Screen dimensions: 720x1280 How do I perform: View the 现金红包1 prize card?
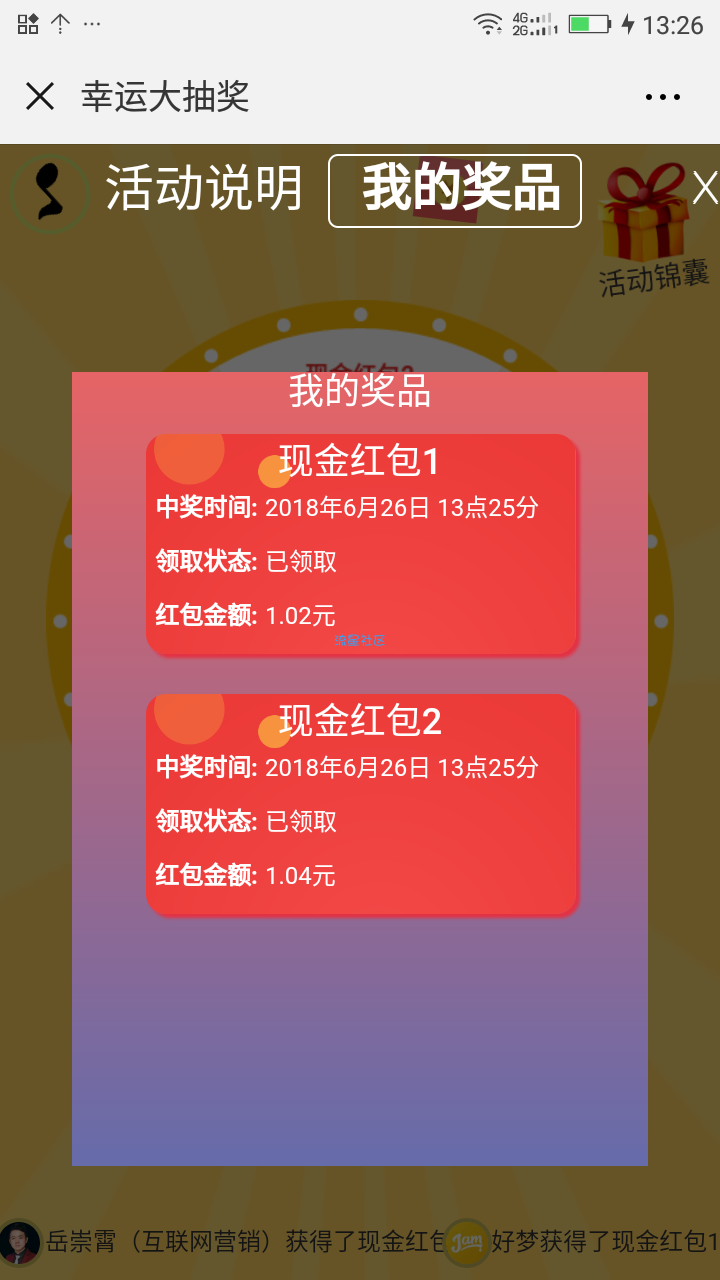coord(361,545)
